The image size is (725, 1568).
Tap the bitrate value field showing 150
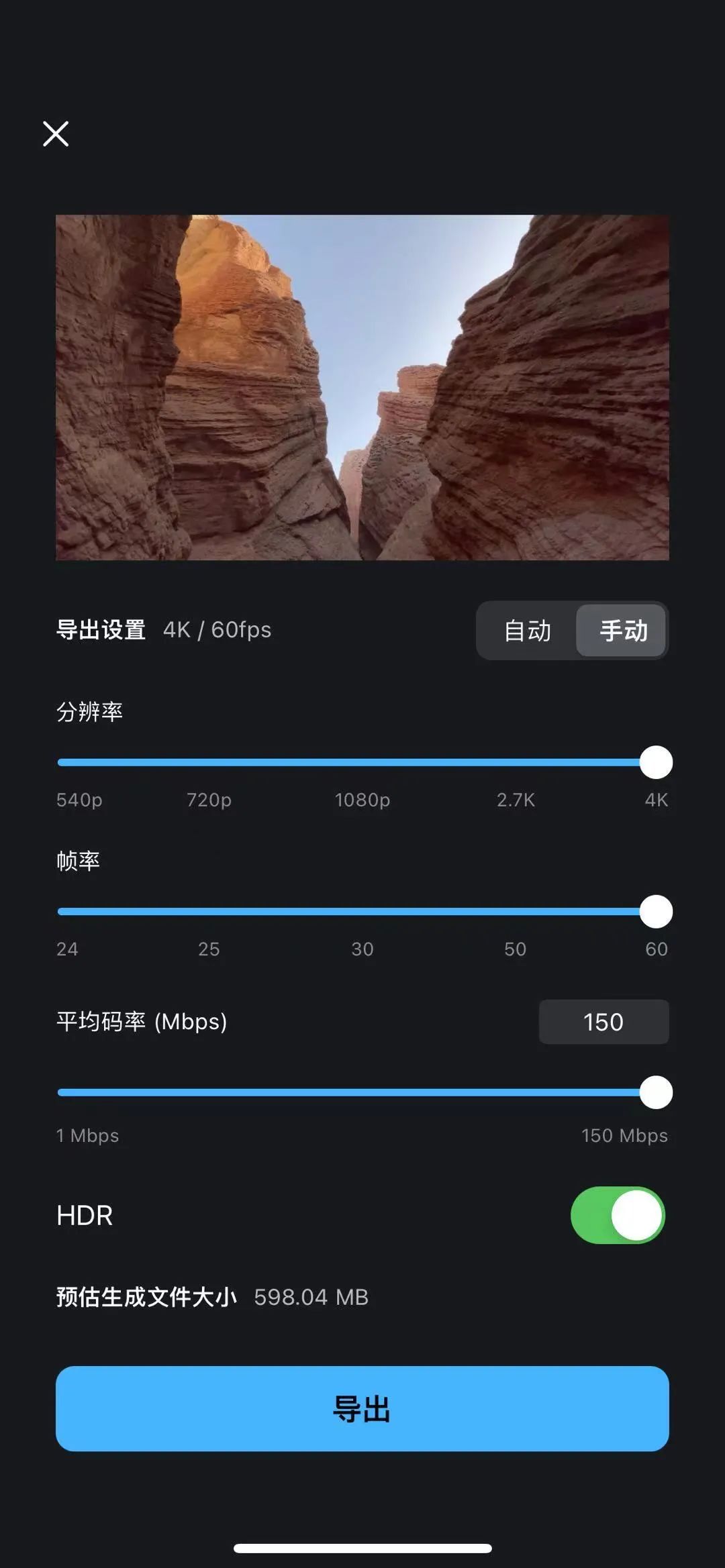pyautogui.click(x=603, y=1022)
